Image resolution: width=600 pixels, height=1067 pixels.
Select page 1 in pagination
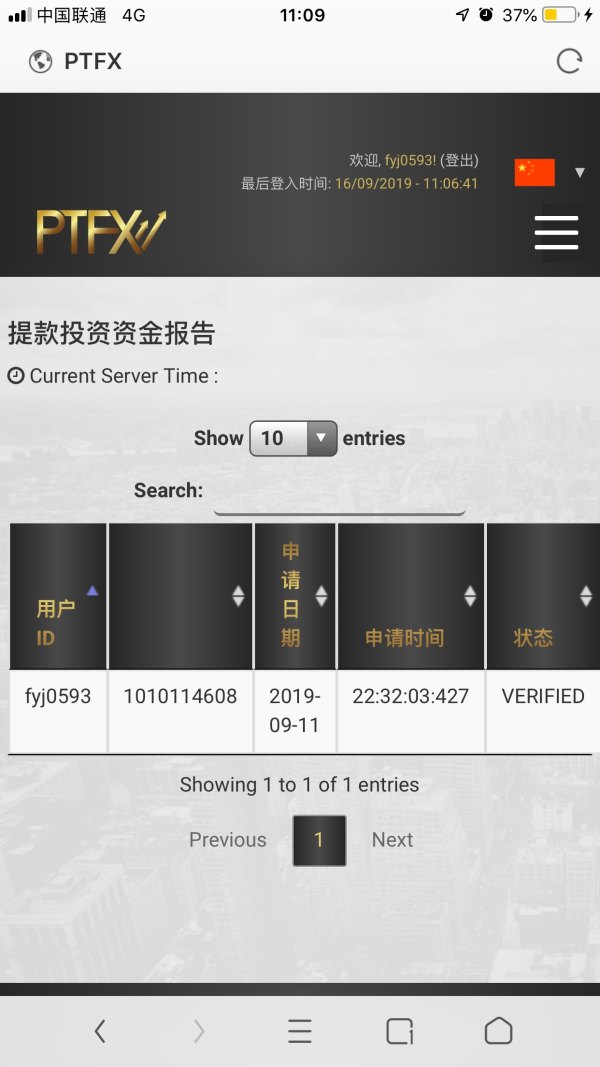(x=319, y=840)
